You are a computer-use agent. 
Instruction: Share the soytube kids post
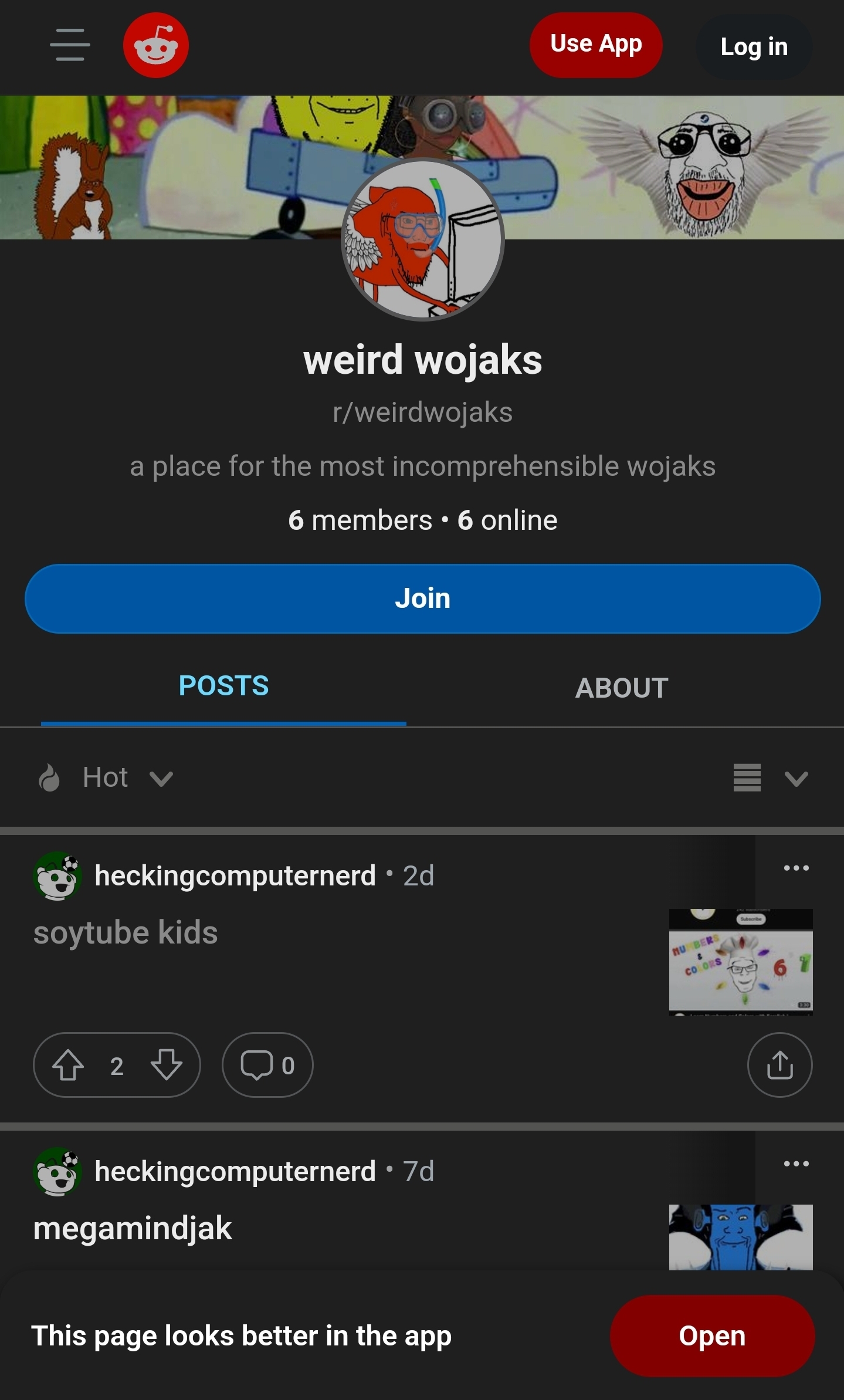780,1065
